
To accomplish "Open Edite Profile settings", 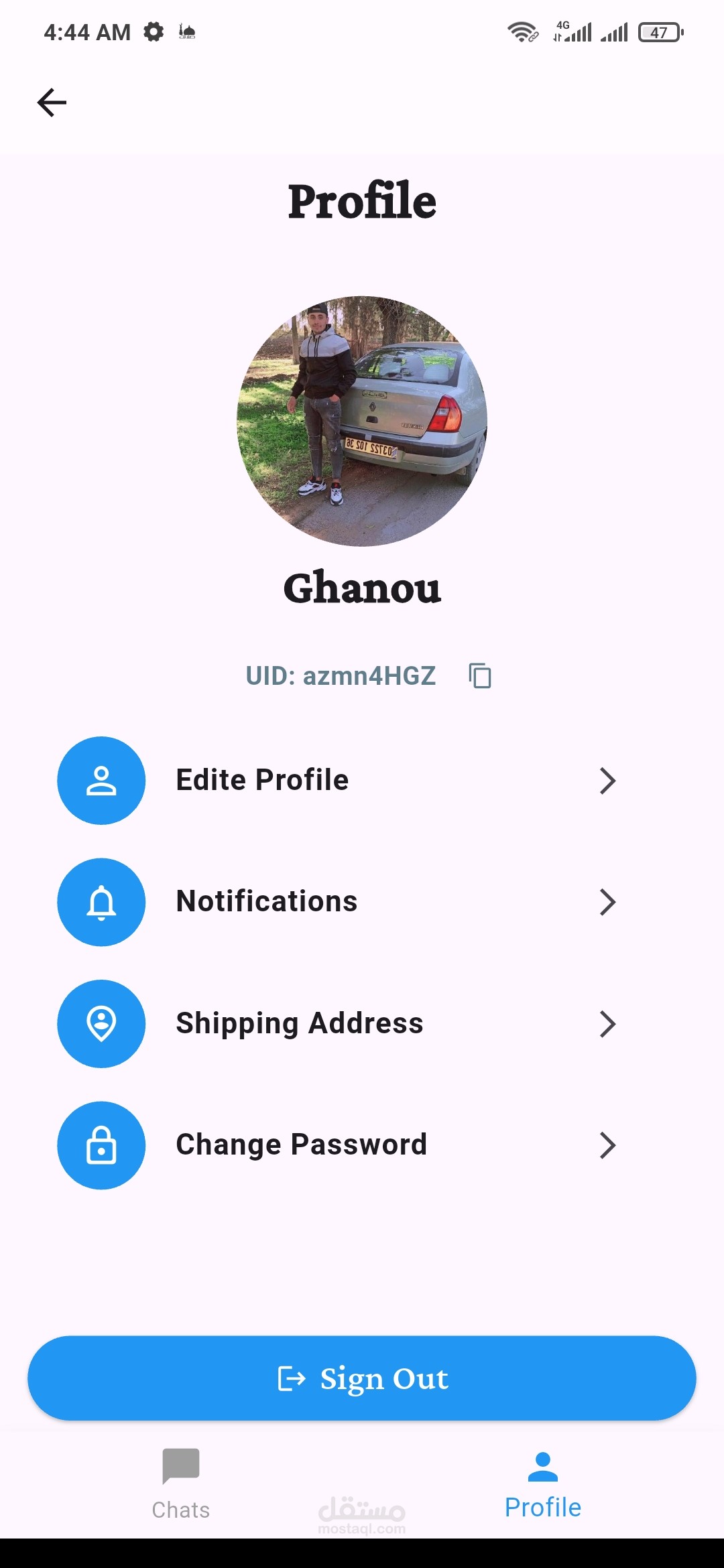I will click(335, 781).
